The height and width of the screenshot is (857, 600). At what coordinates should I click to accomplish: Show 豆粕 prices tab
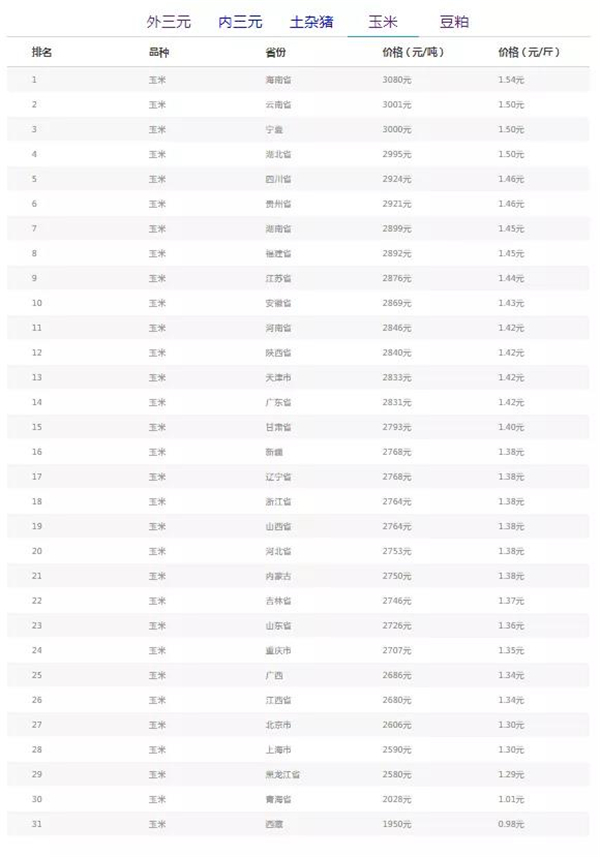pos(454,21)
